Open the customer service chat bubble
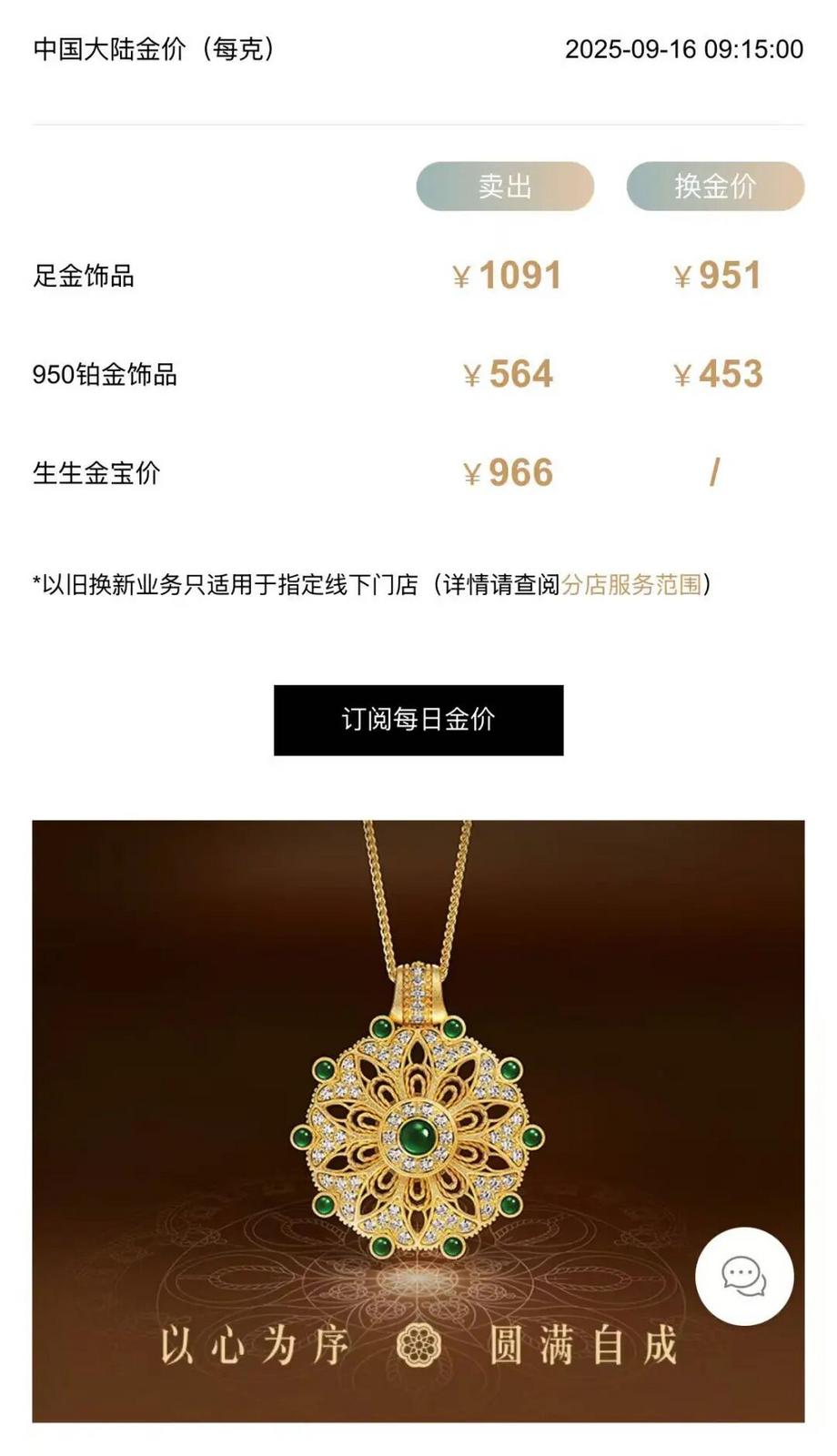The width and height of the screenshot is (837, 1456). [744, 1276]
